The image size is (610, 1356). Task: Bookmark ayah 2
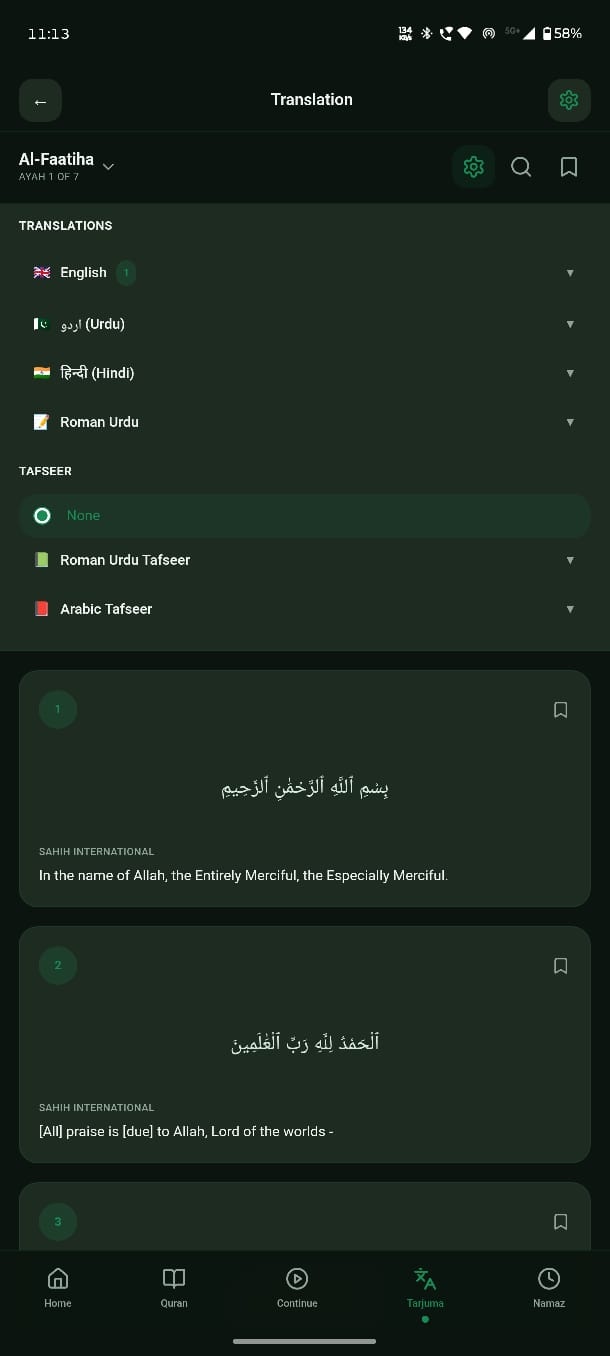(x=561, y=966)
